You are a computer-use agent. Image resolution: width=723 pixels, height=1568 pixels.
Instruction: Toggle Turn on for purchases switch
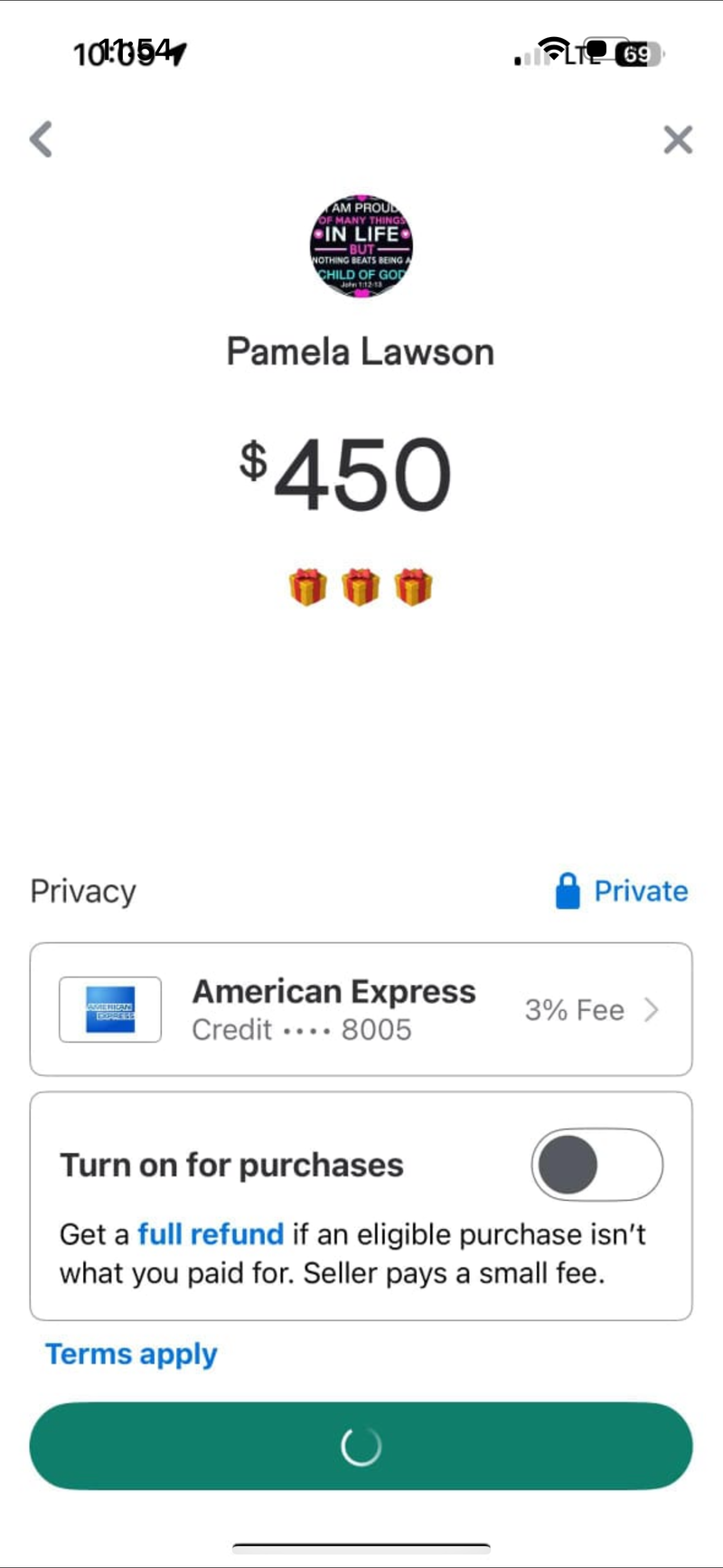tap(596, 1165)
